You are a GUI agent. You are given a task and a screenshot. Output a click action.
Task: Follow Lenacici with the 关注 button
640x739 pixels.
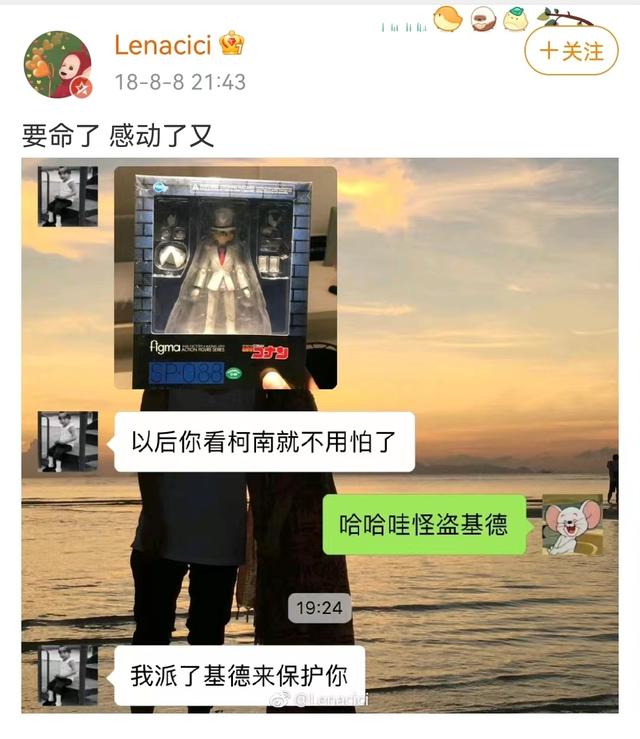572,51
